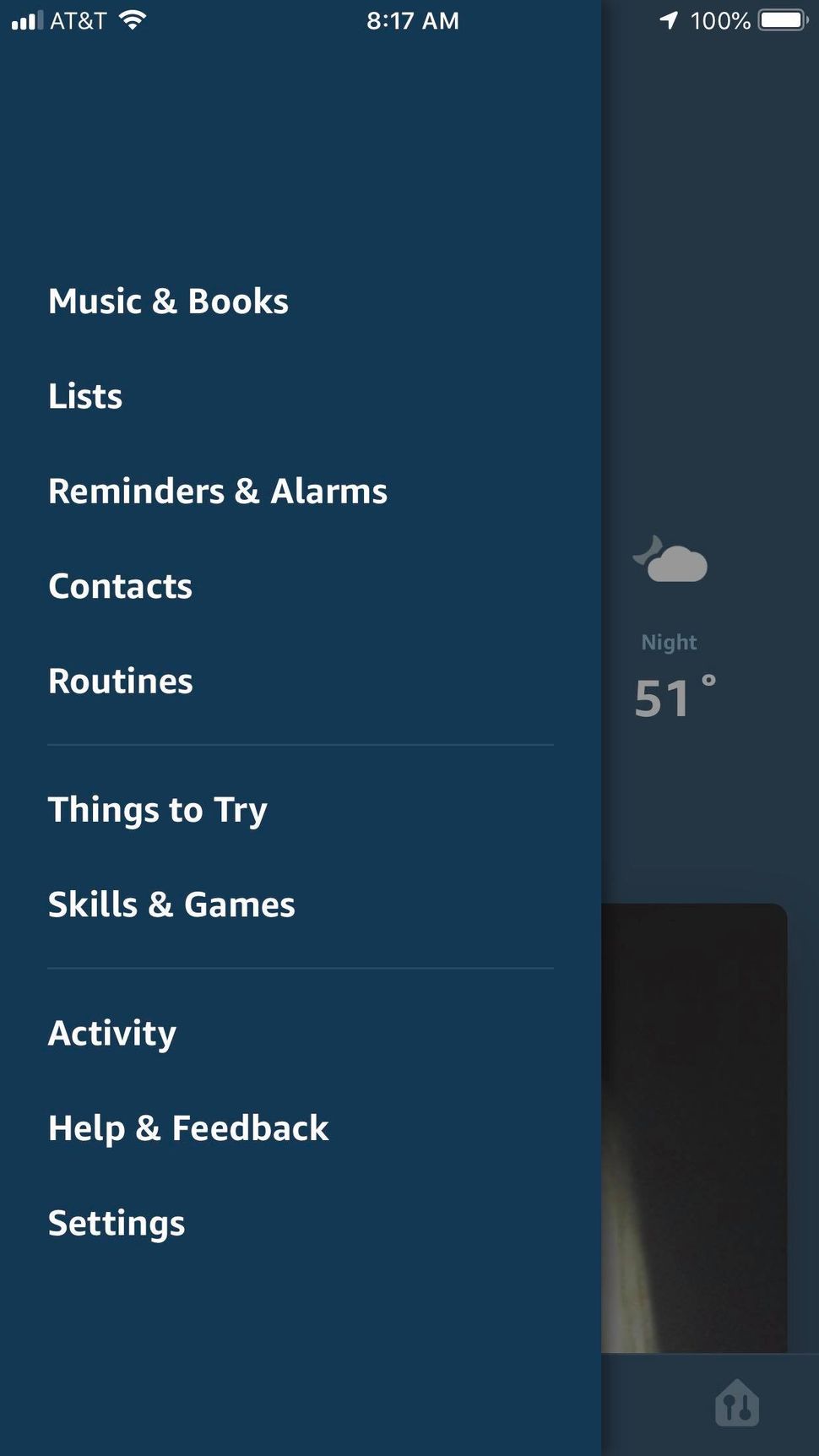Tap the night cloud weather icon

pos(670,558)
